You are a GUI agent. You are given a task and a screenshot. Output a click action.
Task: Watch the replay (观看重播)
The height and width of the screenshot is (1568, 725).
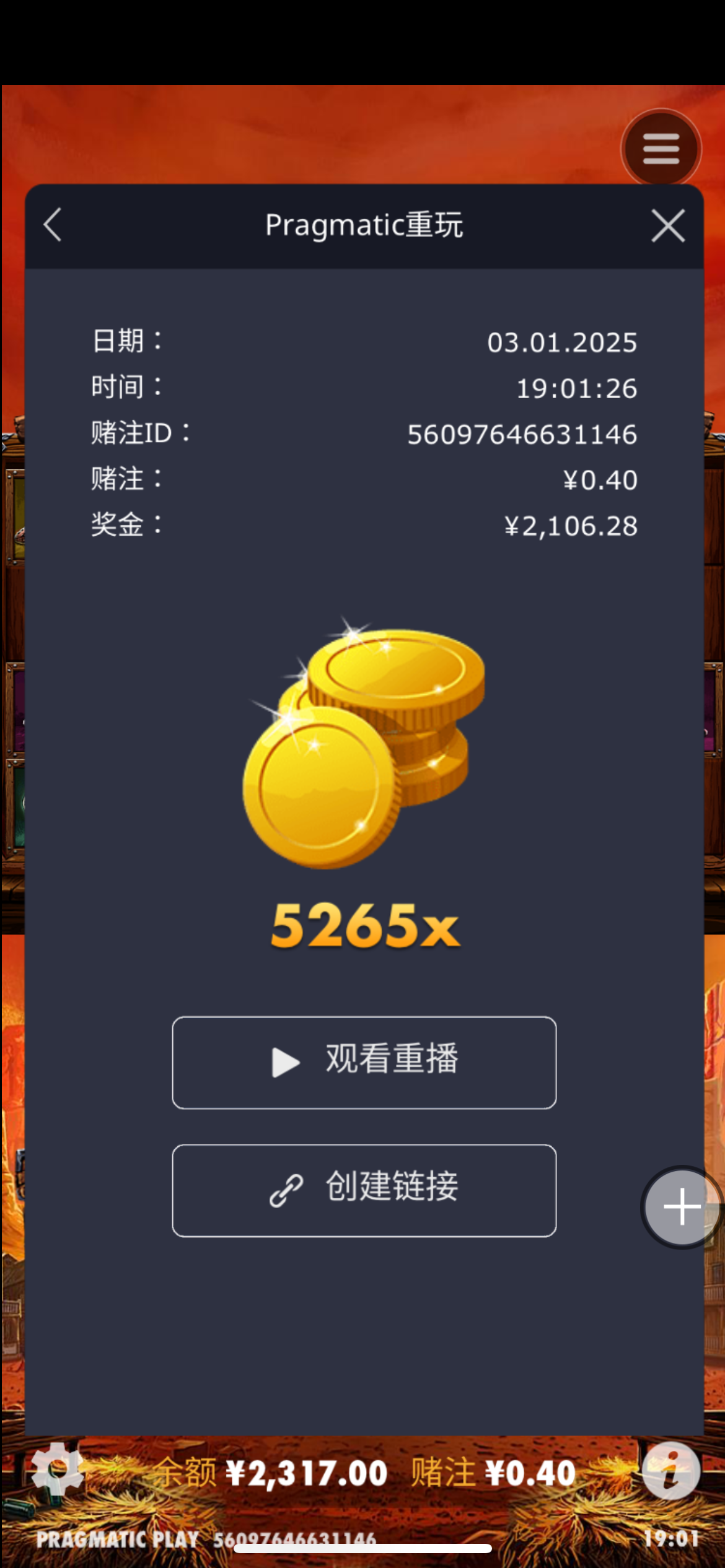(x=364, y=1062)
